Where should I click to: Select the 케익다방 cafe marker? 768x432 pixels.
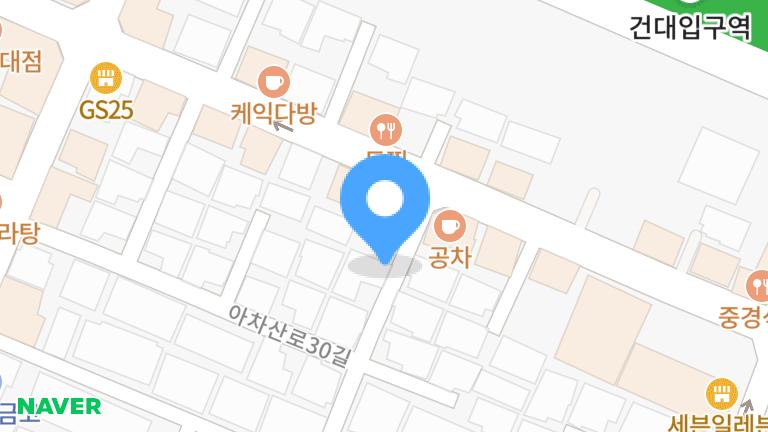[x=273, y=81]
